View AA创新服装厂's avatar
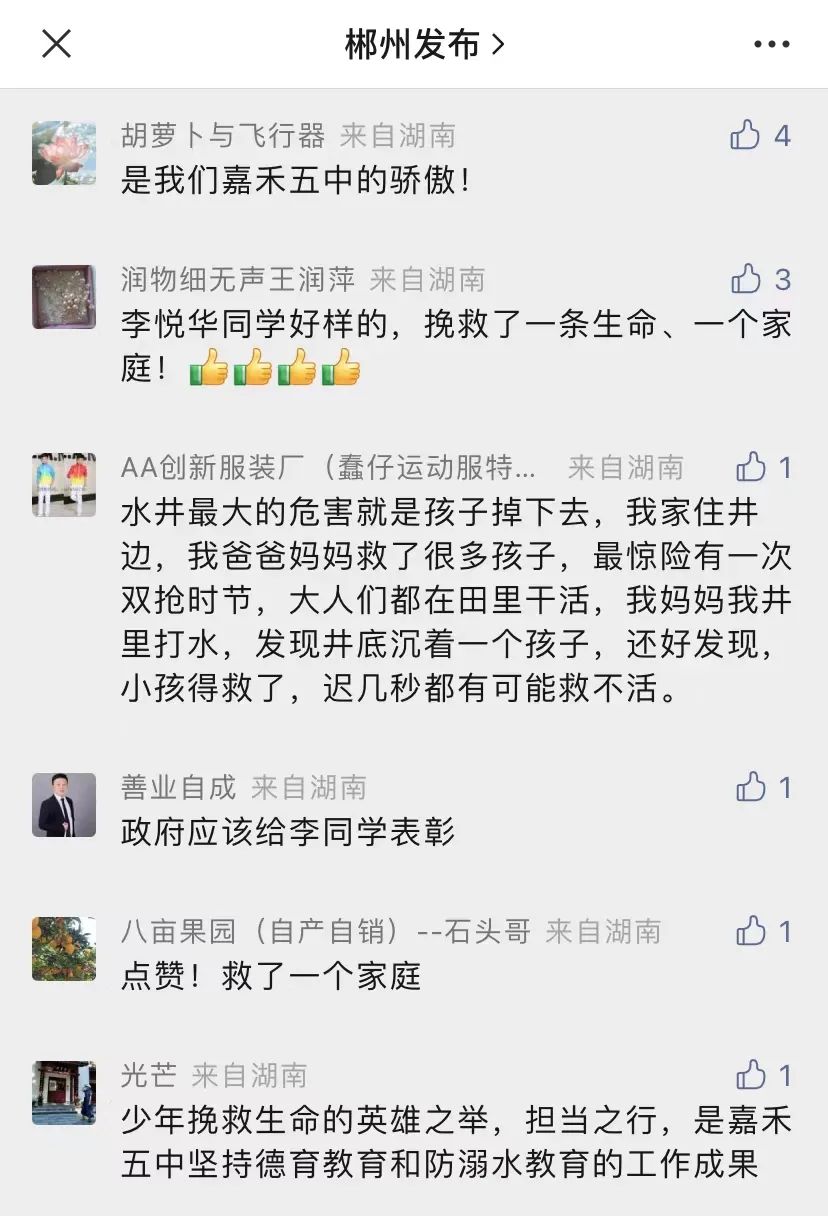828x1216 pixels. pos(64,485)
